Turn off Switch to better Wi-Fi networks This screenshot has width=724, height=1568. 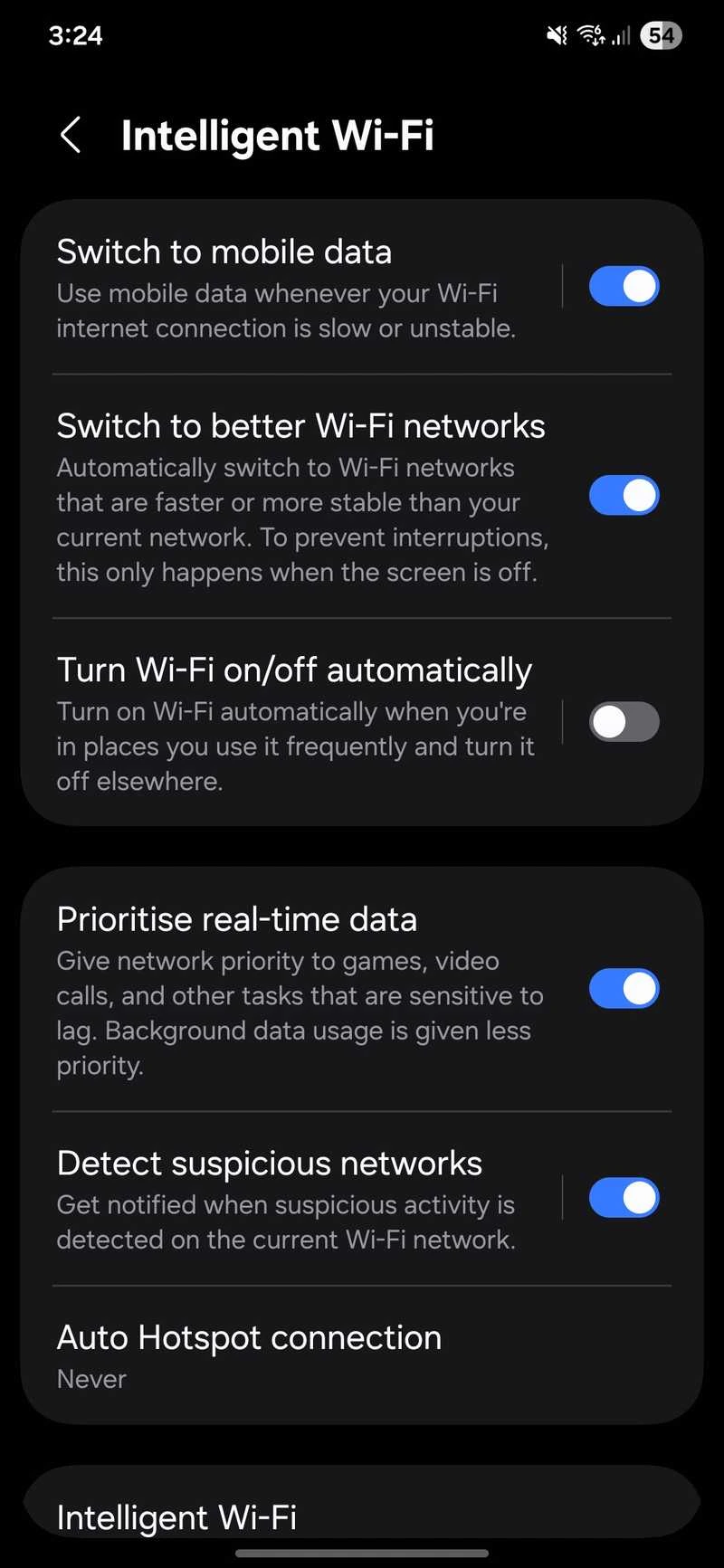[624, 495]
